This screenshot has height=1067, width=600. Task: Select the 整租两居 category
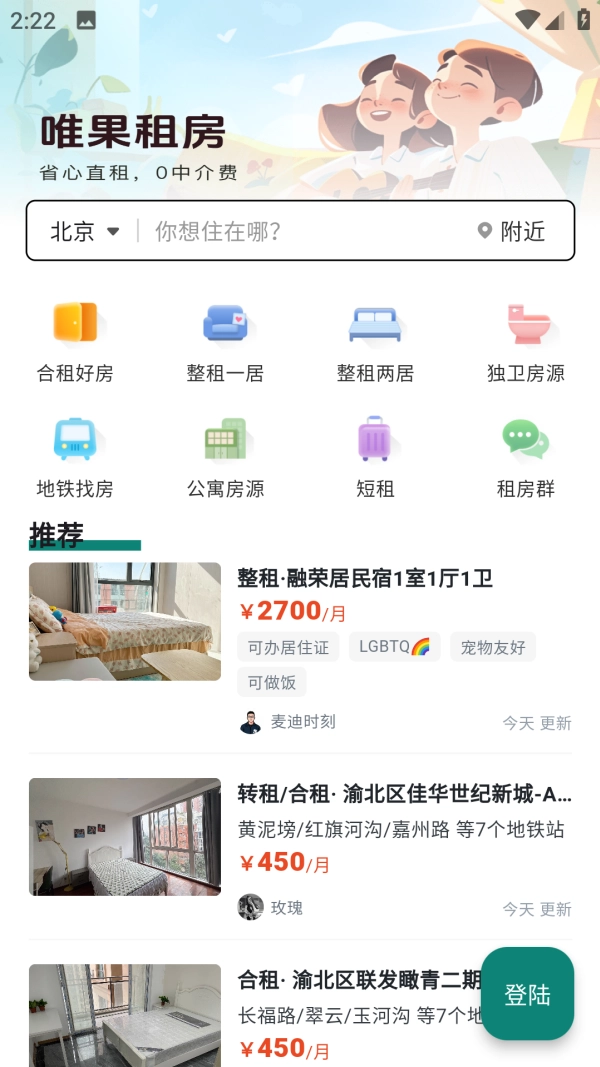(x=375, y=343)
